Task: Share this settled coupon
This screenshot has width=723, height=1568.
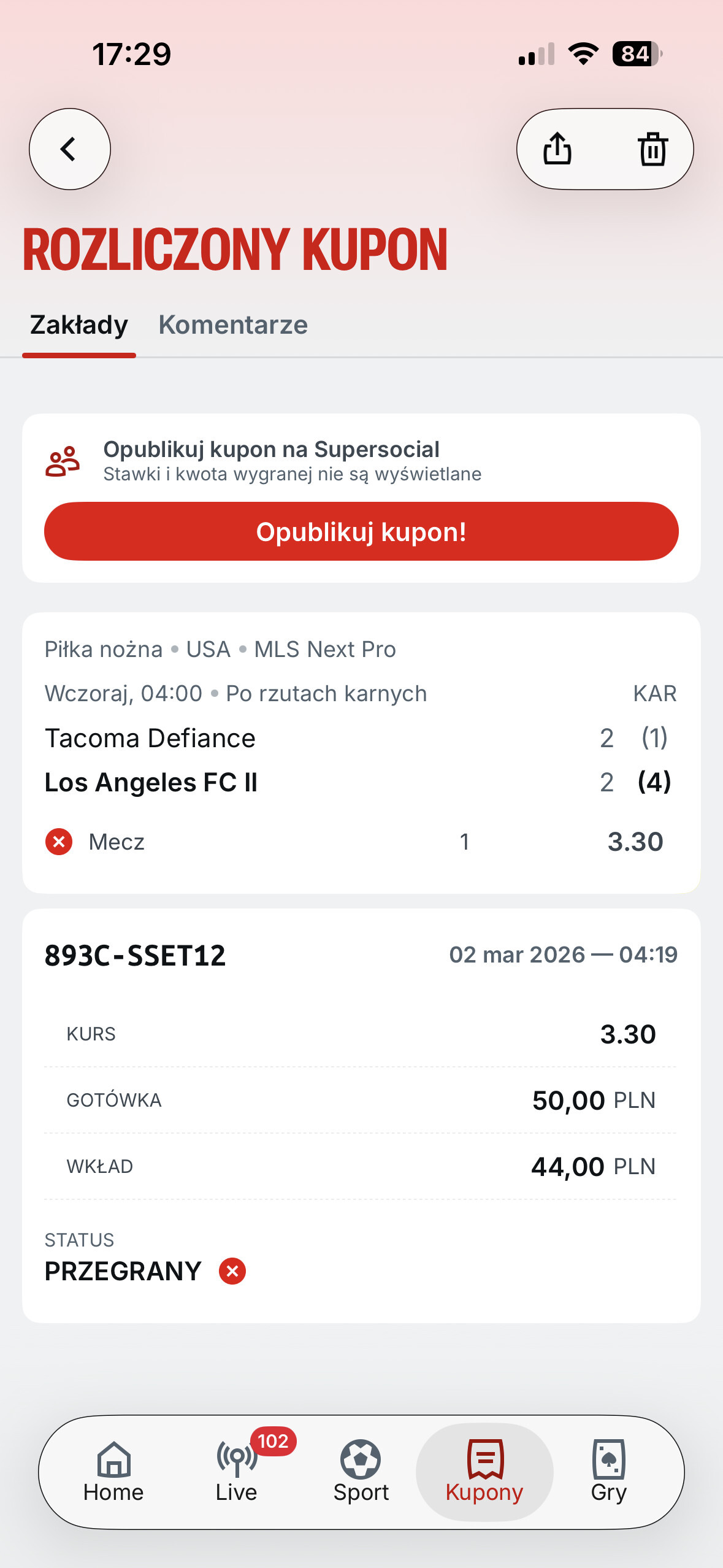Action: point(557,149)
